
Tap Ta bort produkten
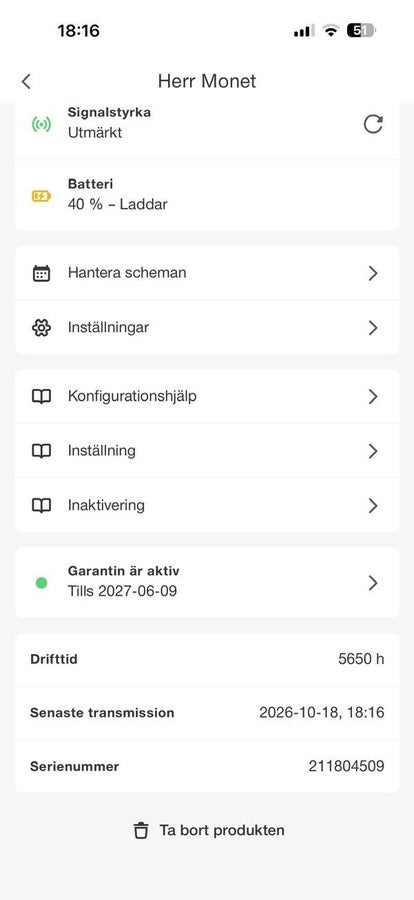(x=208, y=830)
